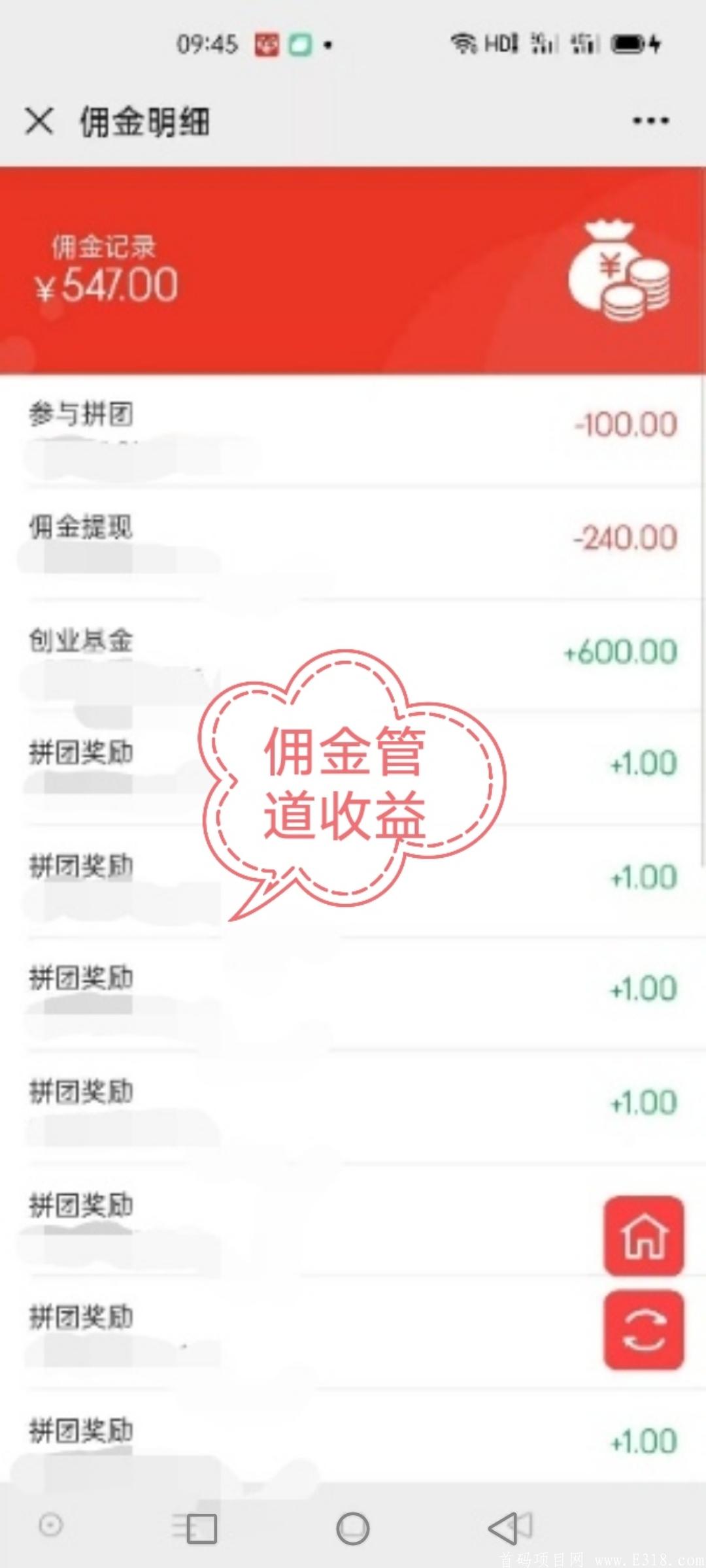Open the three-dot overflow menu
Image resolution: width=706 pixels, height=1568 pixels.
pos(650,121)
